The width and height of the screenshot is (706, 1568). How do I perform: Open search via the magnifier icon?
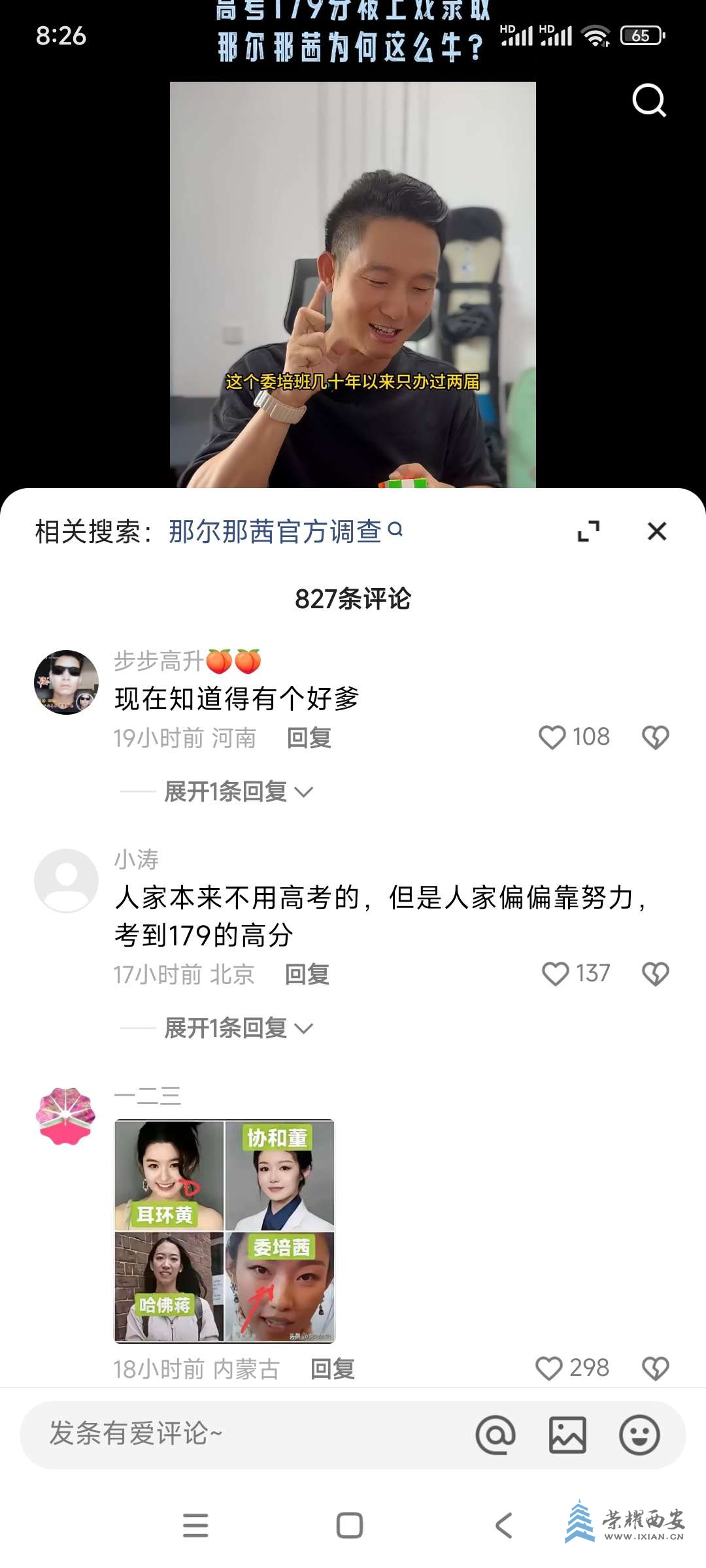[x=648, y=101]
